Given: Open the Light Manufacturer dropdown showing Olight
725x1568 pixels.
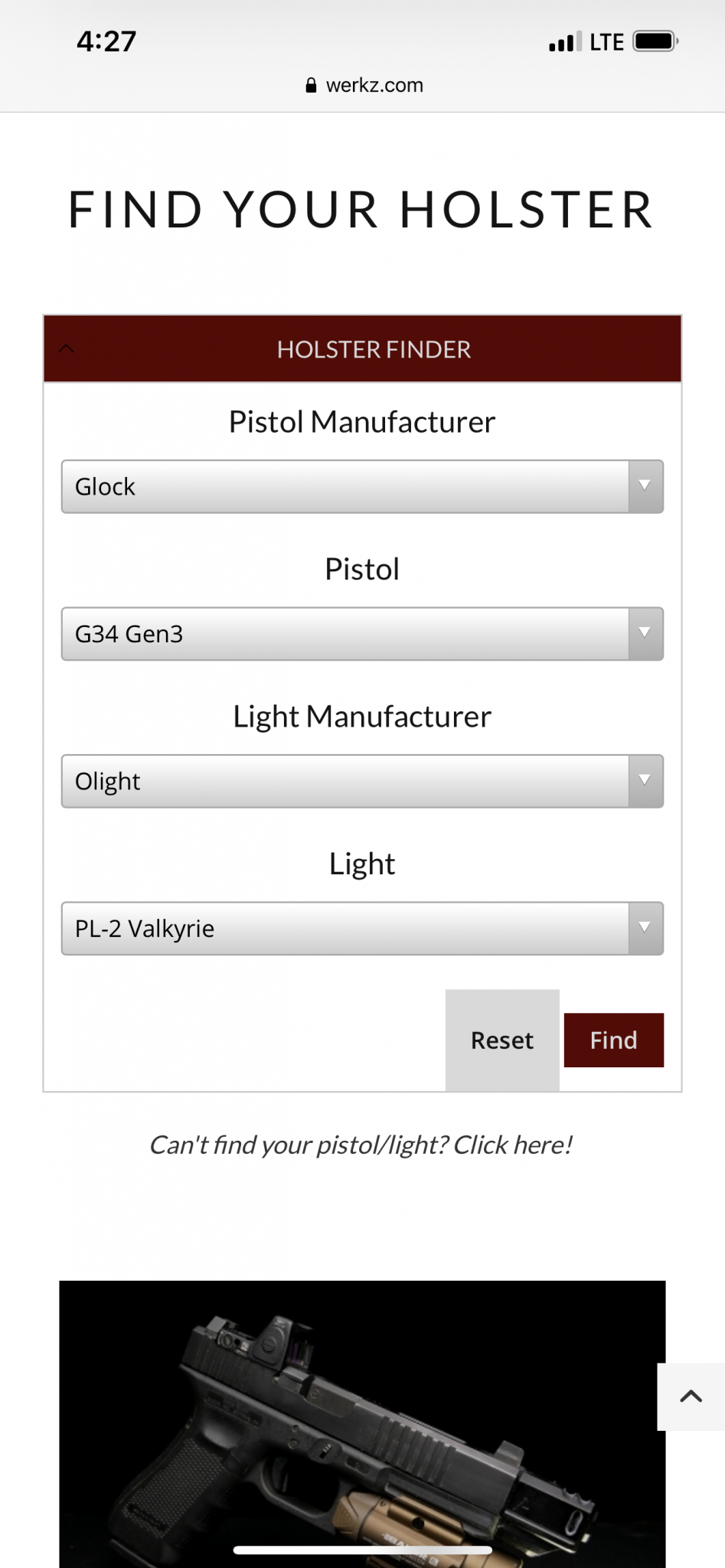Looking at the screenshot, I should [362, 782].
